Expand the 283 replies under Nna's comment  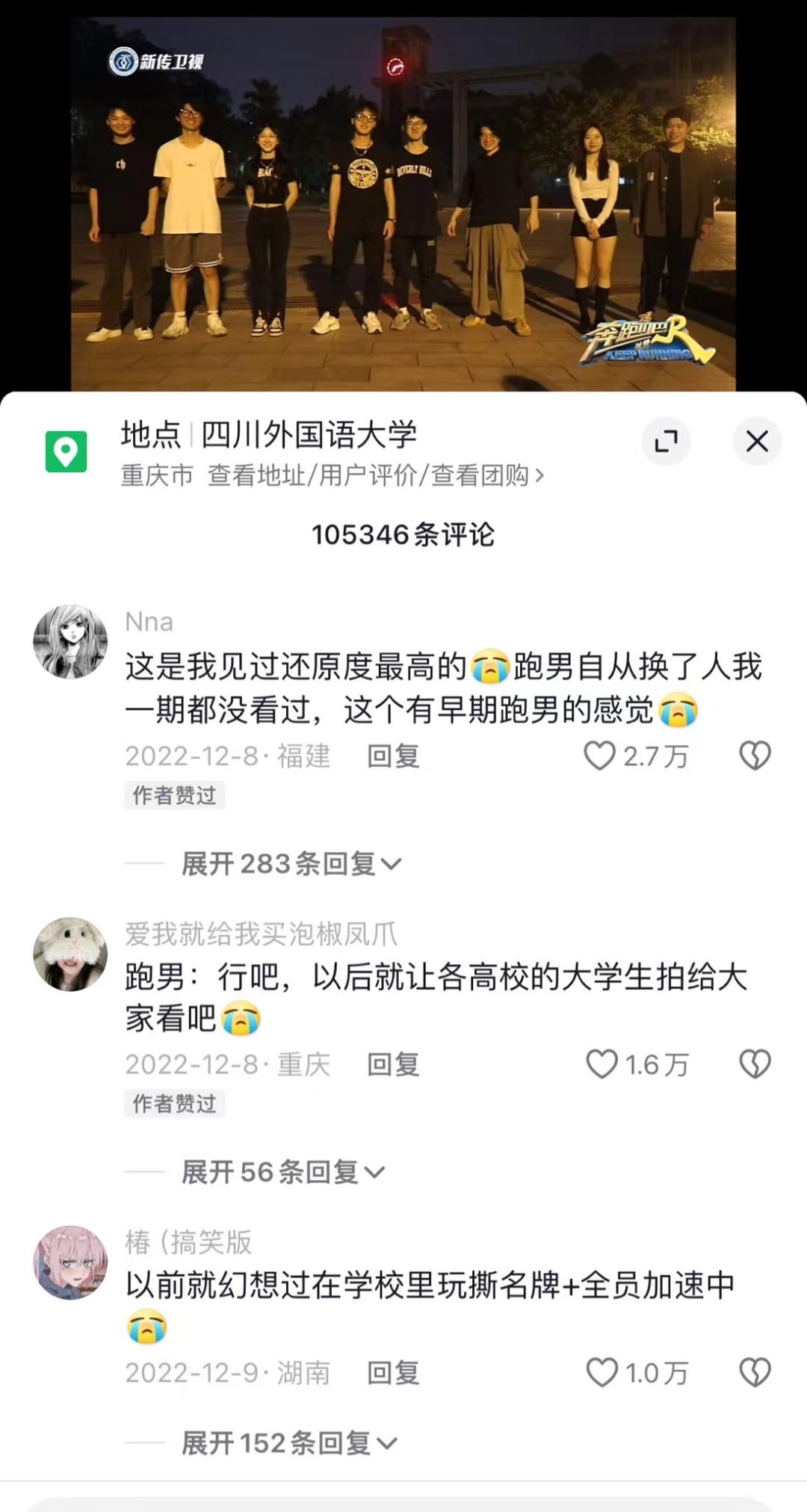(x=291, y=864)
